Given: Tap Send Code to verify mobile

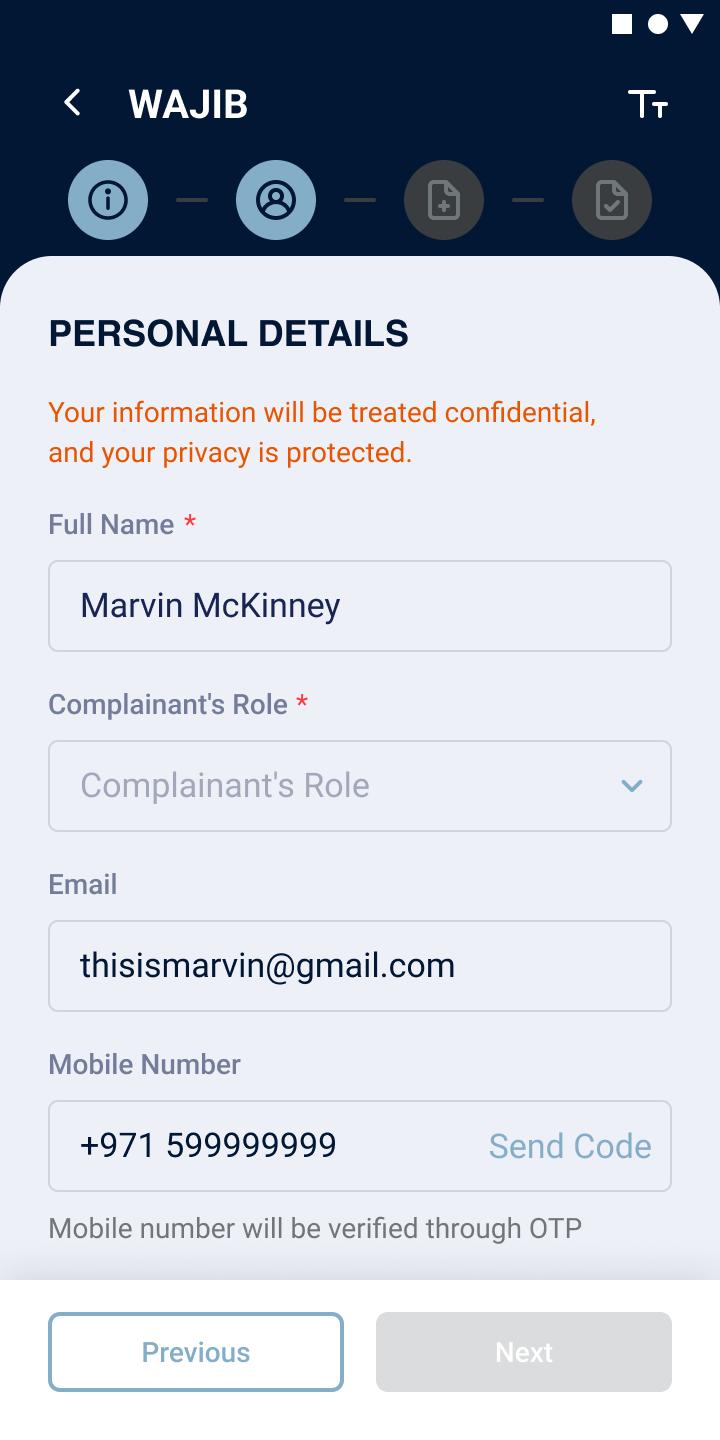Looking at the screenshot, I should tap(570, 1146).
